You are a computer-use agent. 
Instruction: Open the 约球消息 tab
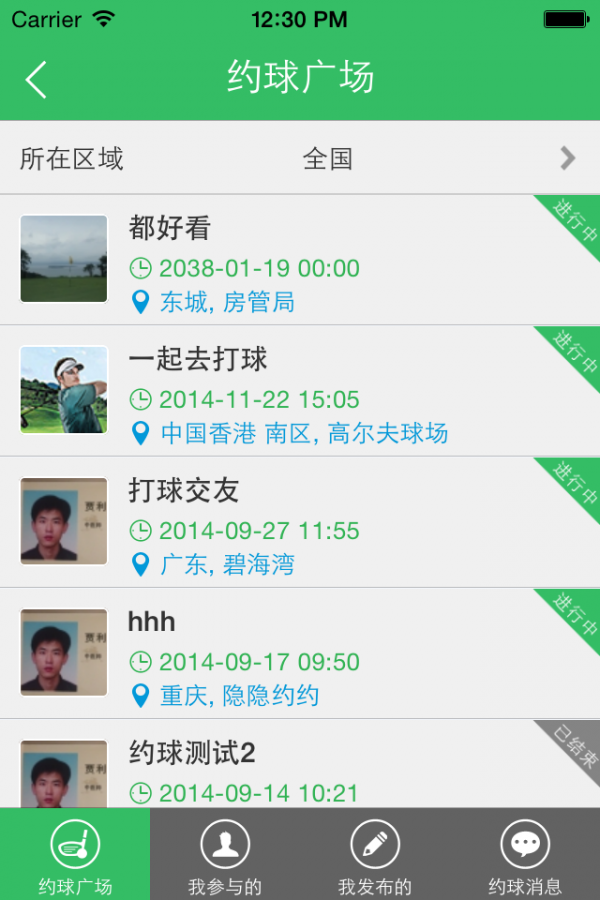525,855
